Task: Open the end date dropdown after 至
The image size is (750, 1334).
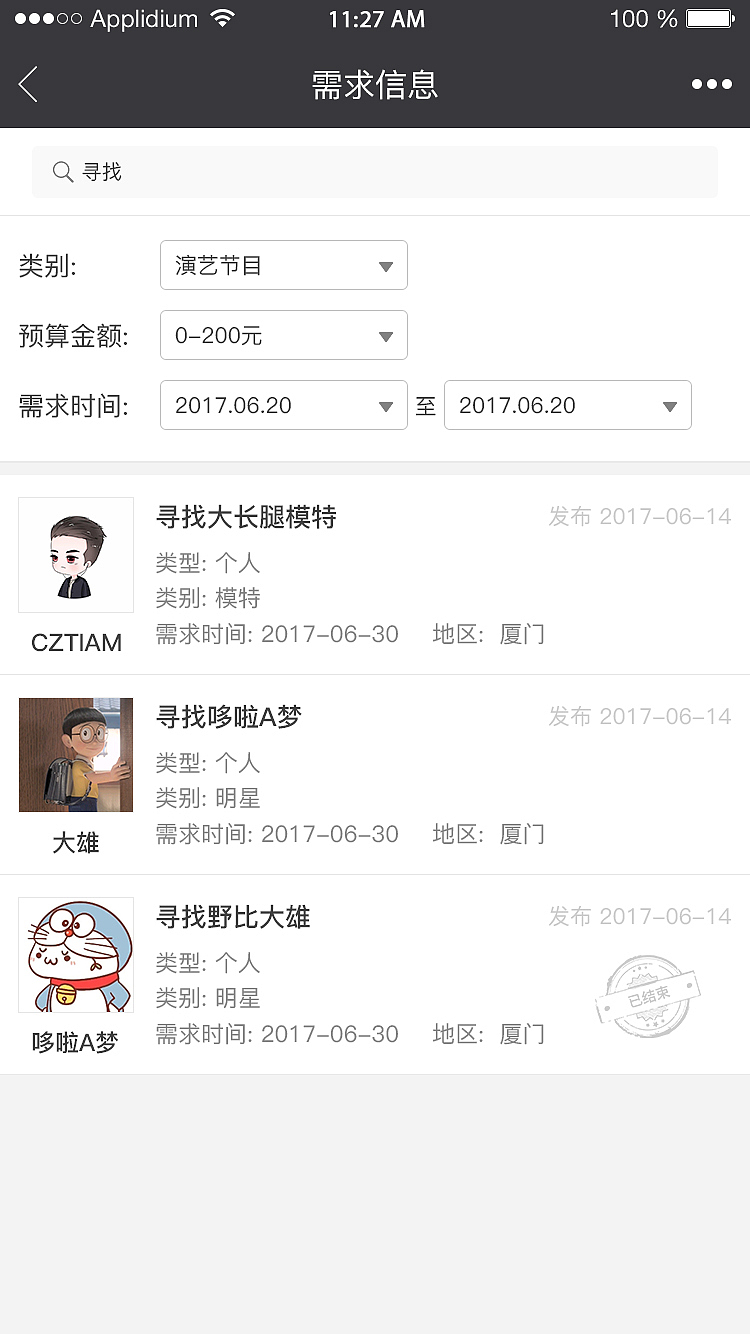Action: [x=567, y=405]
